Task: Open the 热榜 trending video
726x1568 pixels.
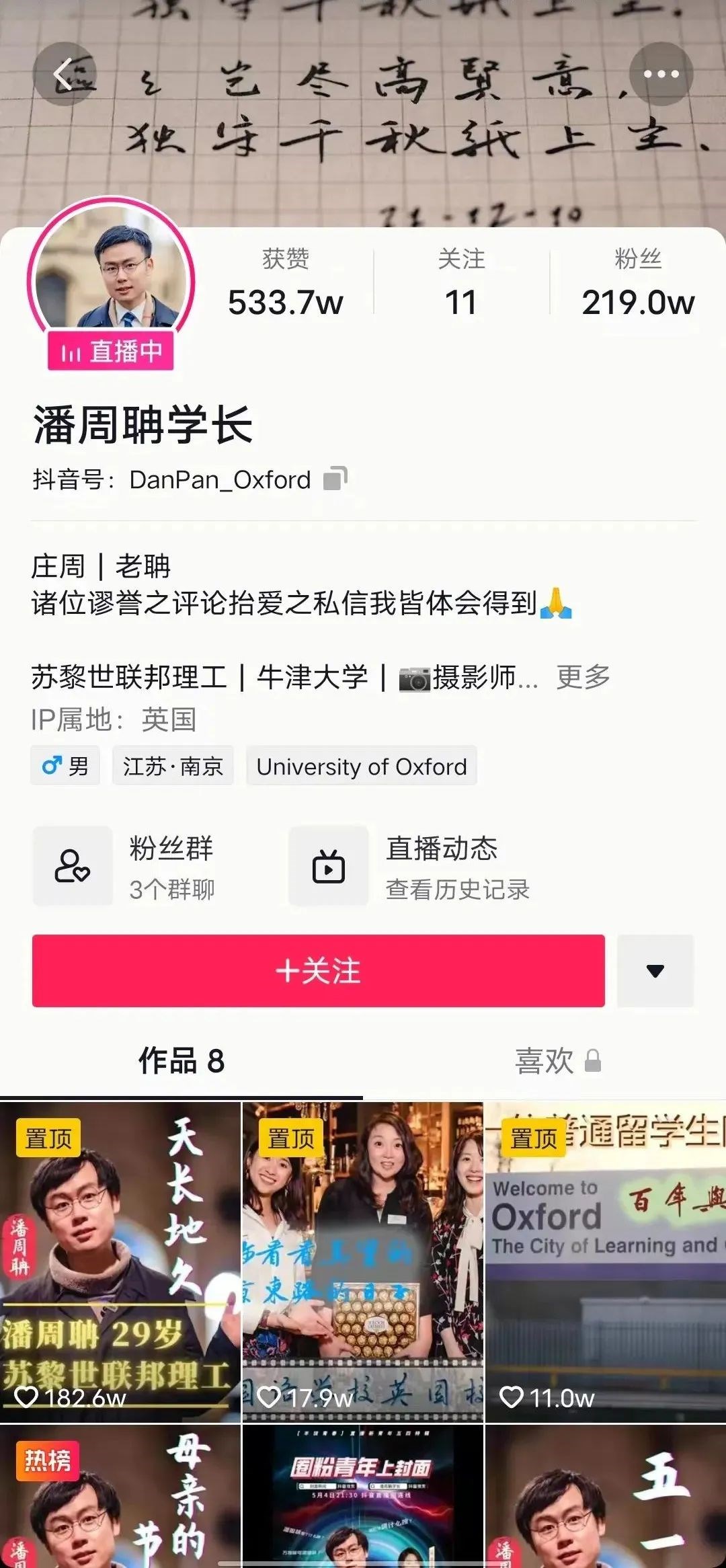Action: pos(120,1496)
